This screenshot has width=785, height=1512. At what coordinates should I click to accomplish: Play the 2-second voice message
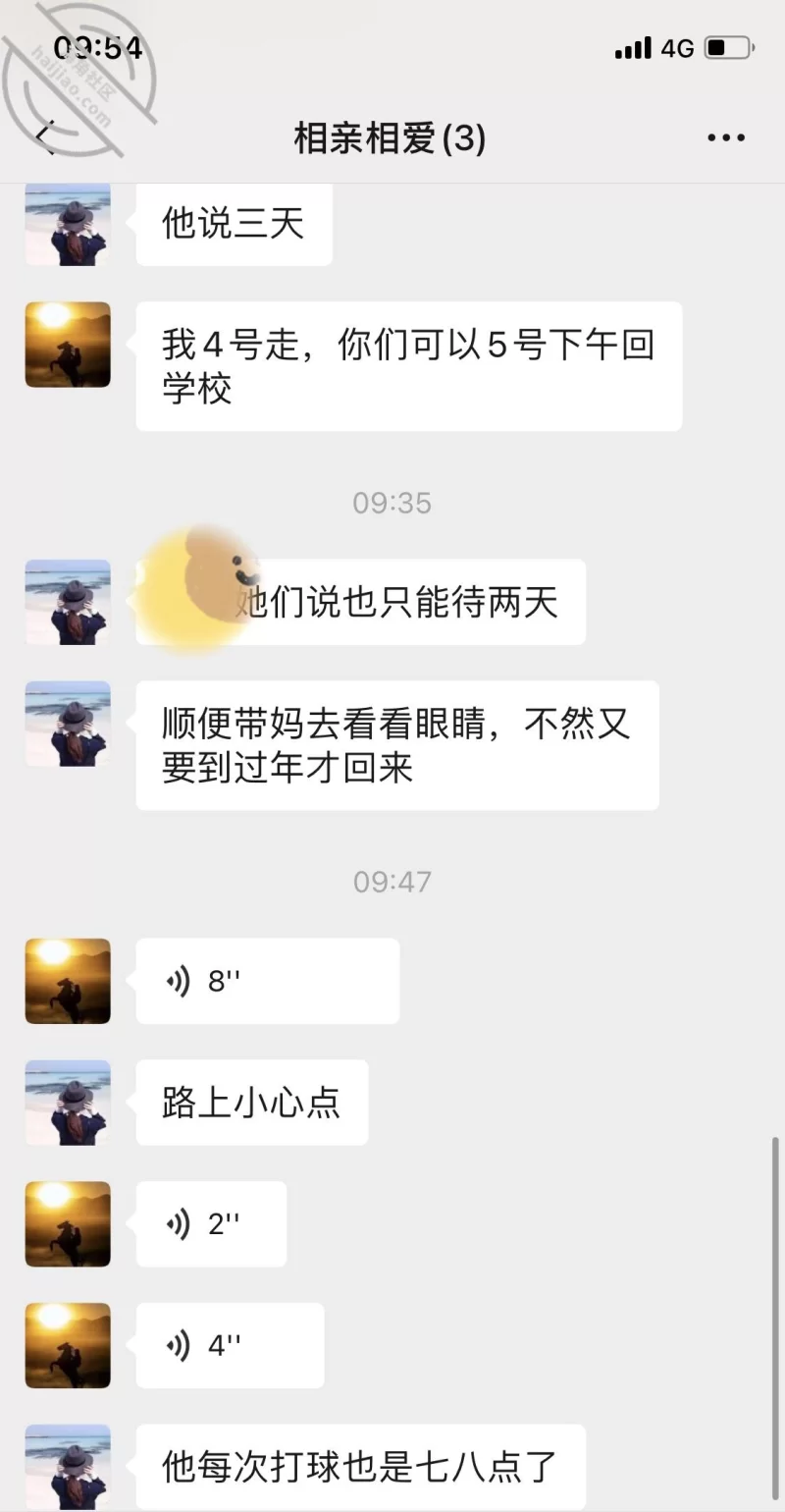click(x=211, y=1223)
